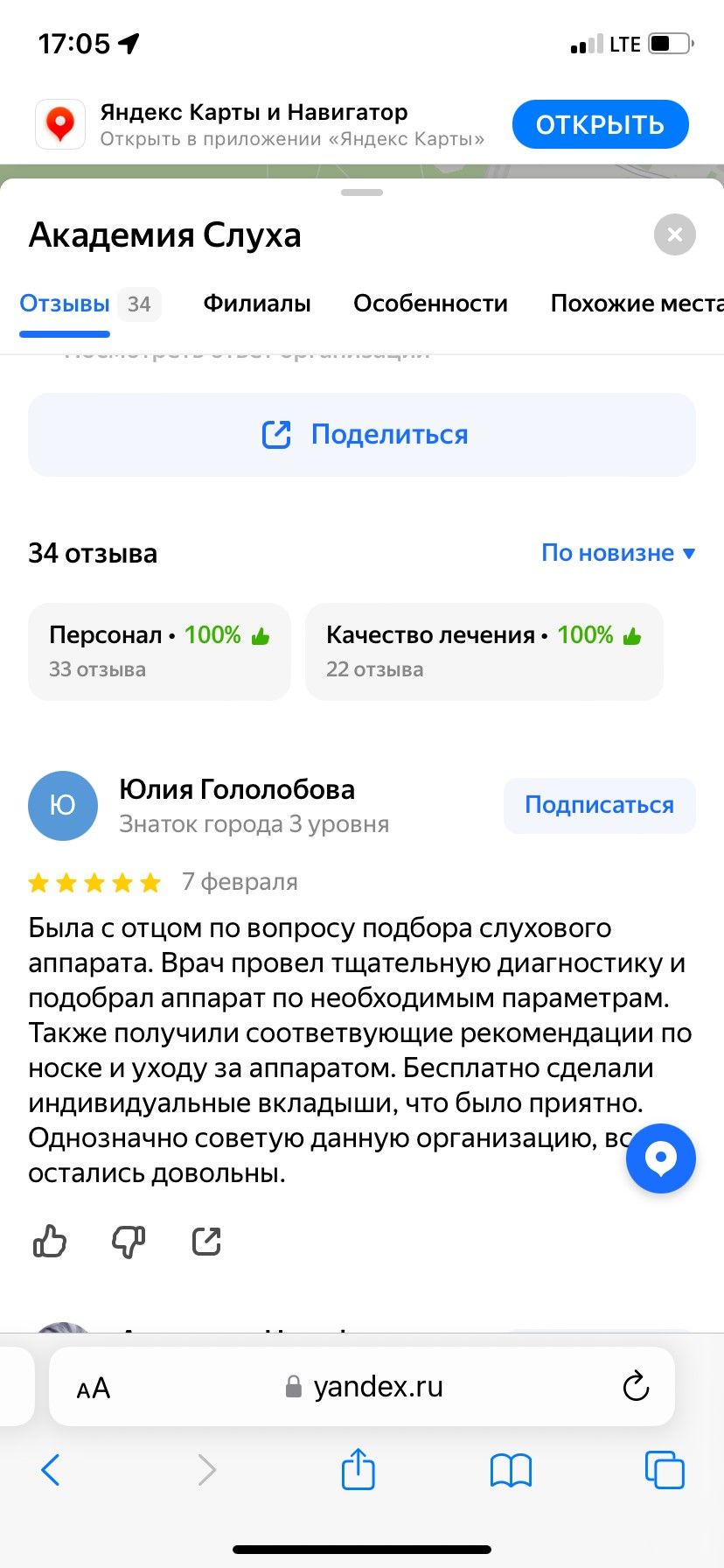Filter reviews by Качество лечения chip
Image resolution: width=724 pixels, height=1568 pixels.
484,651
